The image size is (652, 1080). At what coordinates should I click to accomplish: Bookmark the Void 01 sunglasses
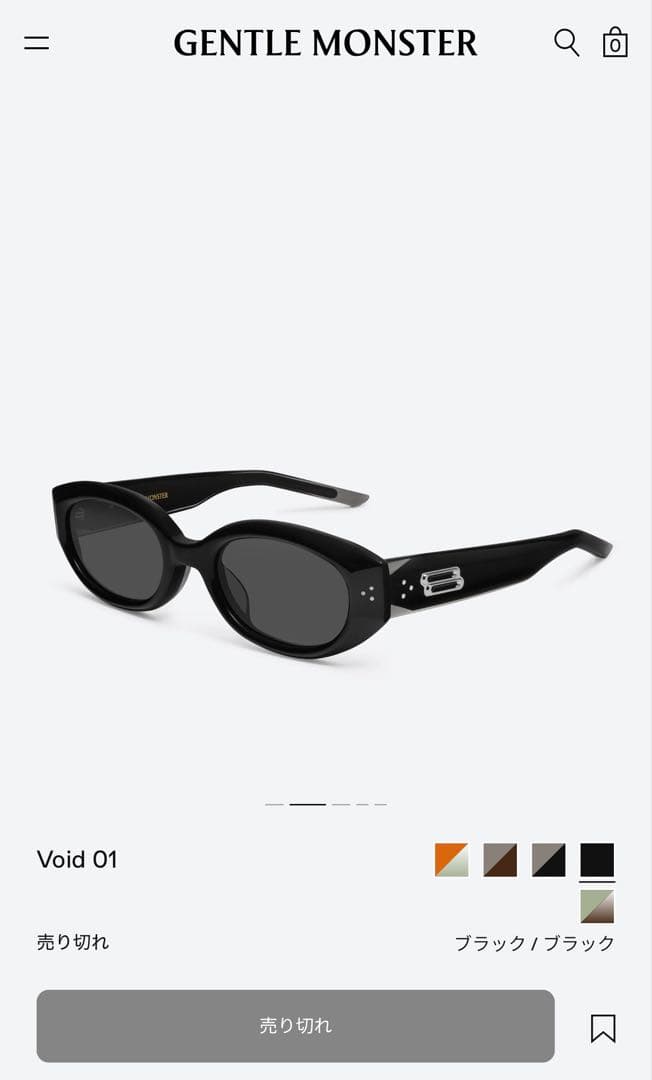coord(603,1028)
